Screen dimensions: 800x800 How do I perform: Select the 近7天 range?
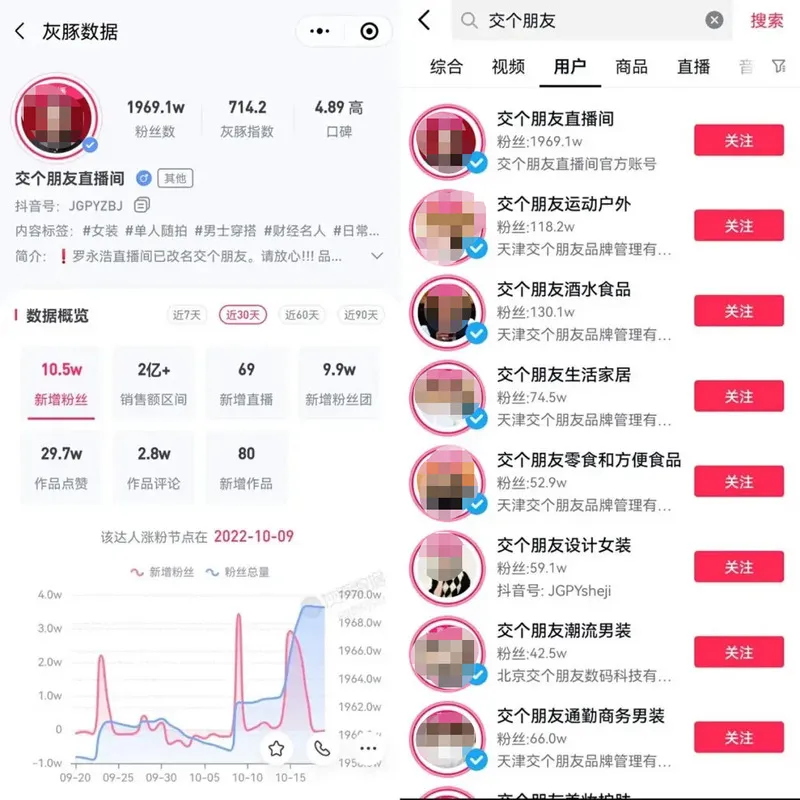pyautogui.click(x=187, y=315)
